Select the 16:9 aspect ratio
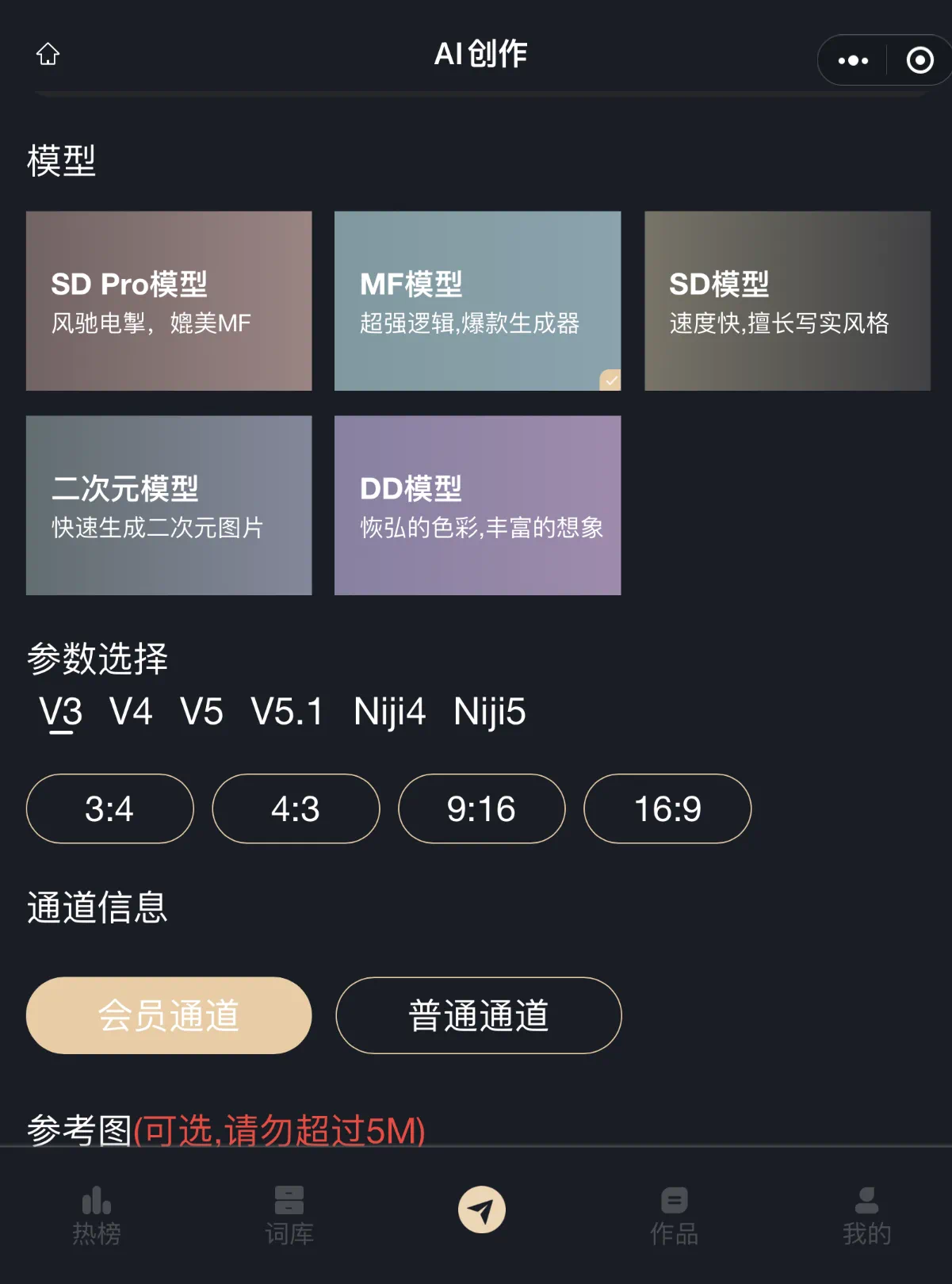 [x=667, y=808]
